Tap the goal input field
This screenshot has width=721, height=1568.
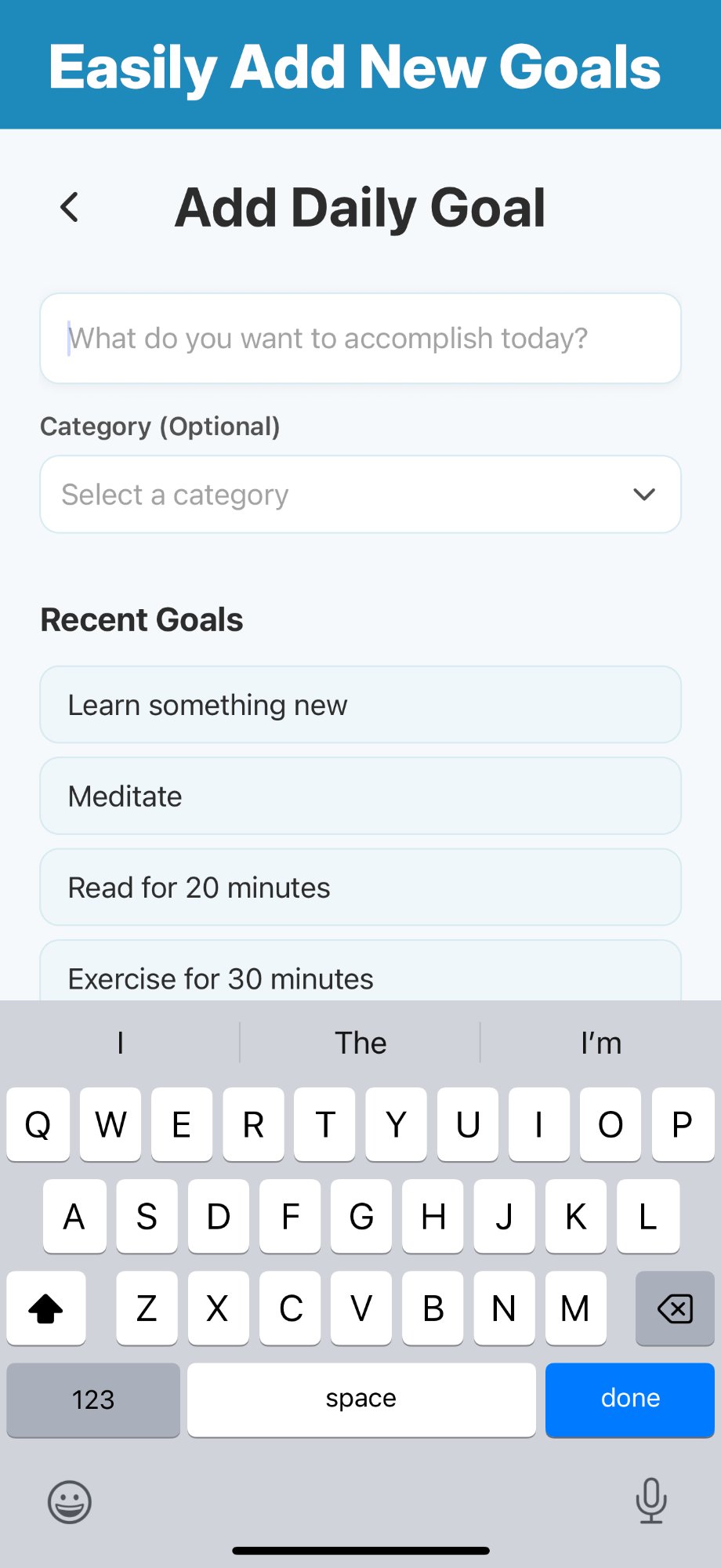coord(360,339)
